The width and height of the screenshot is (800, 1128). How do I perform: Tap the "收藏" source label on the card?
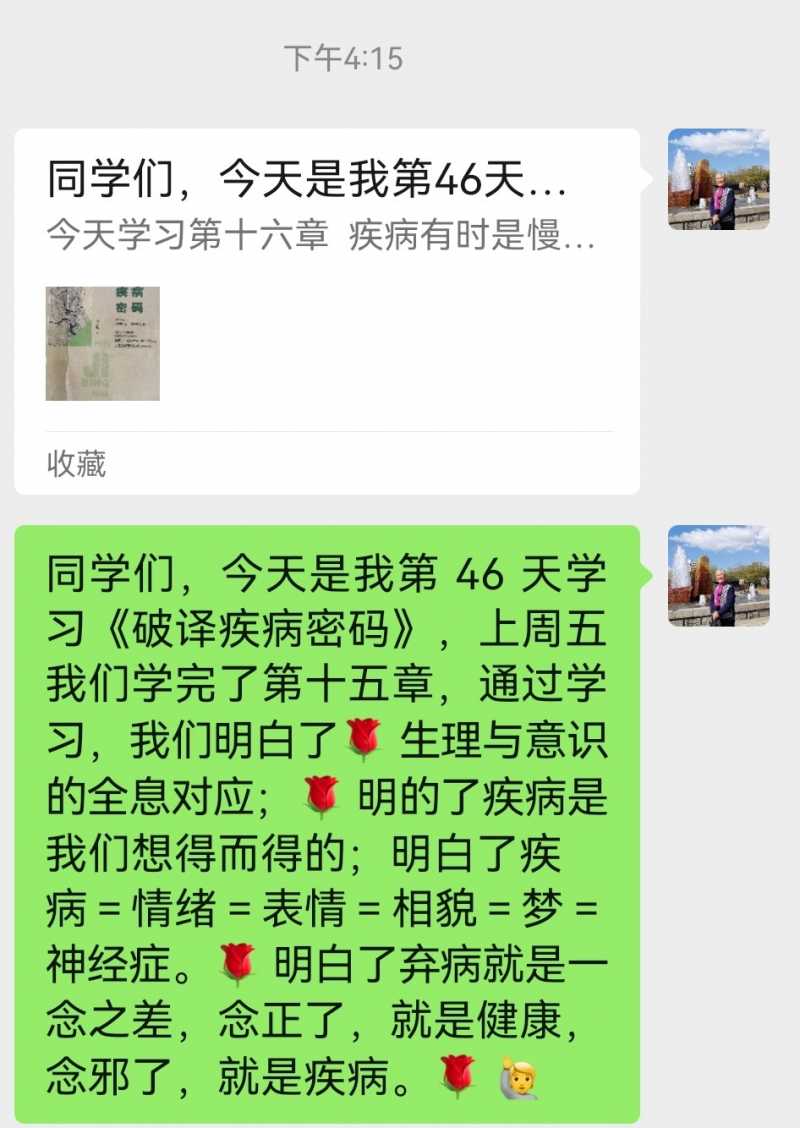76,463
